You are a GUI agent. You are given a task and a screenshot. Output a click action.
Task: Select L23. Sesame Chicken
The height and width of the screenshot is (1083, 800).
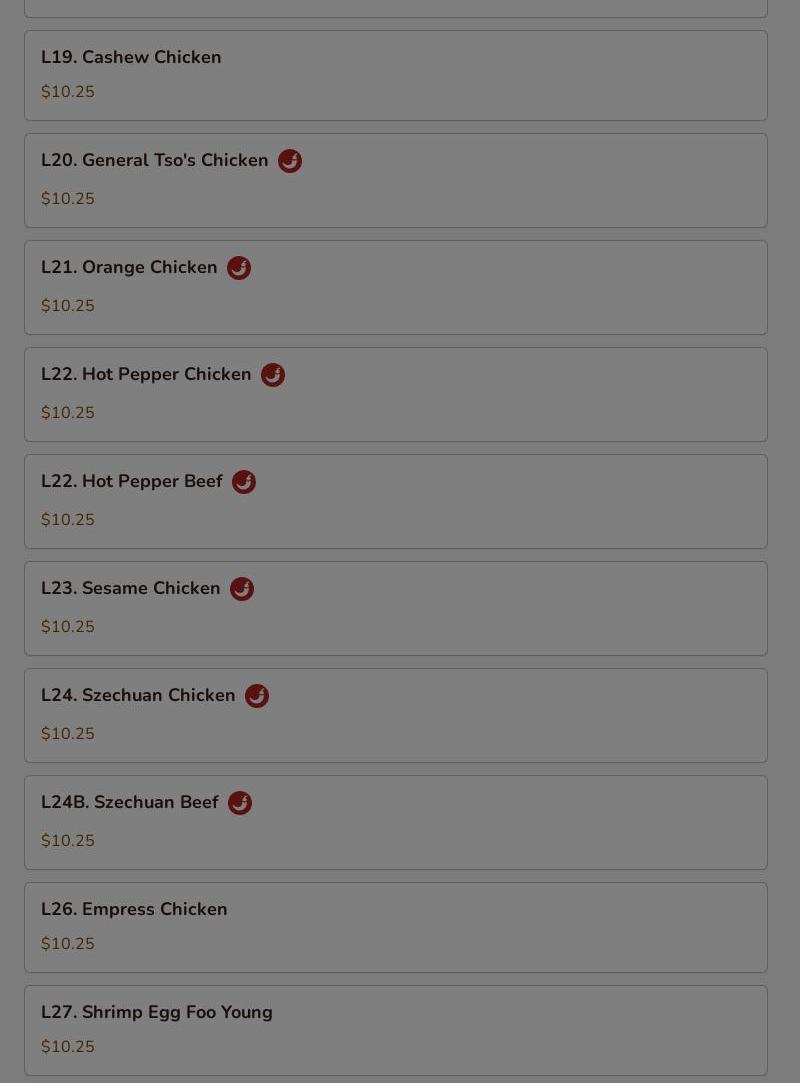tap(395, 608)
